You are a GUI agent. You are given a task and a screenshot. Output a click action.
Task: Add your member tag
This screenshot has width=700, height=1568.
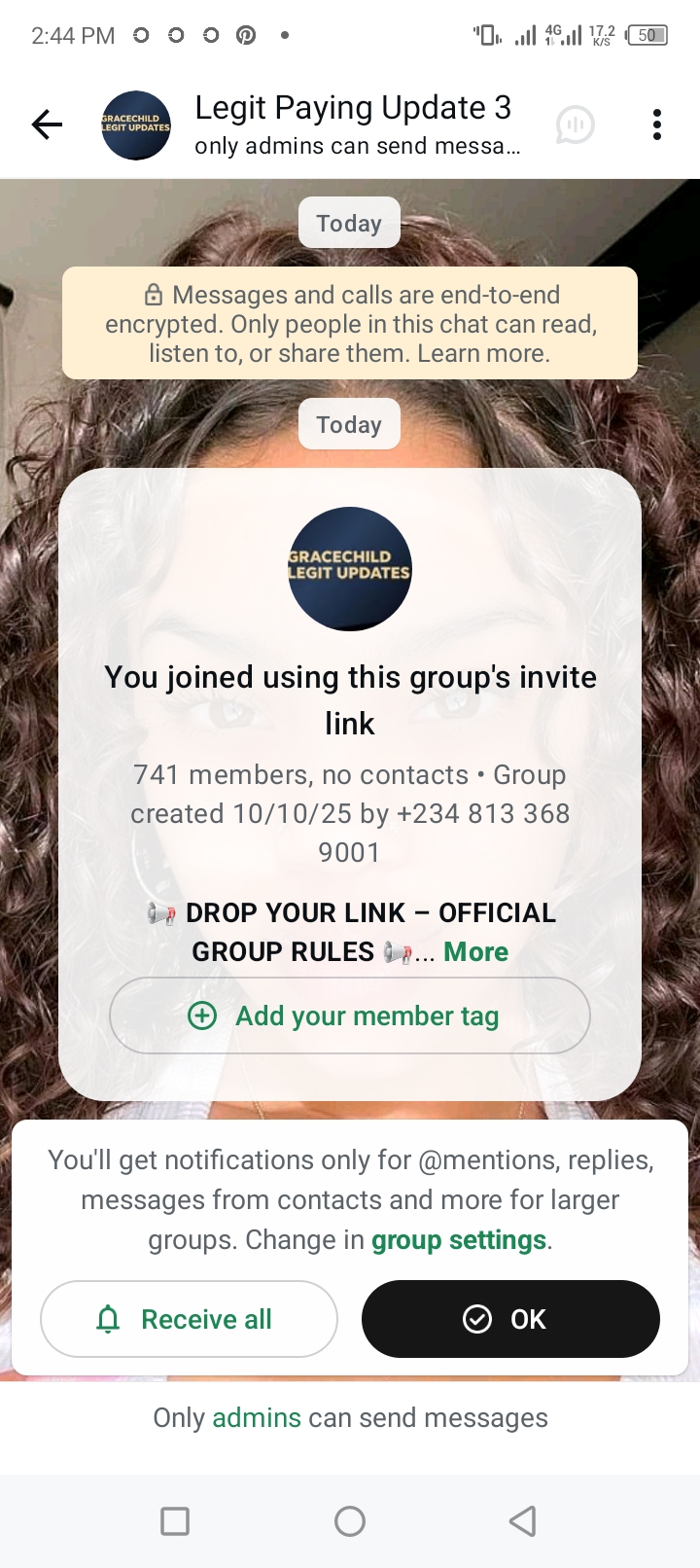point(350,1016)
